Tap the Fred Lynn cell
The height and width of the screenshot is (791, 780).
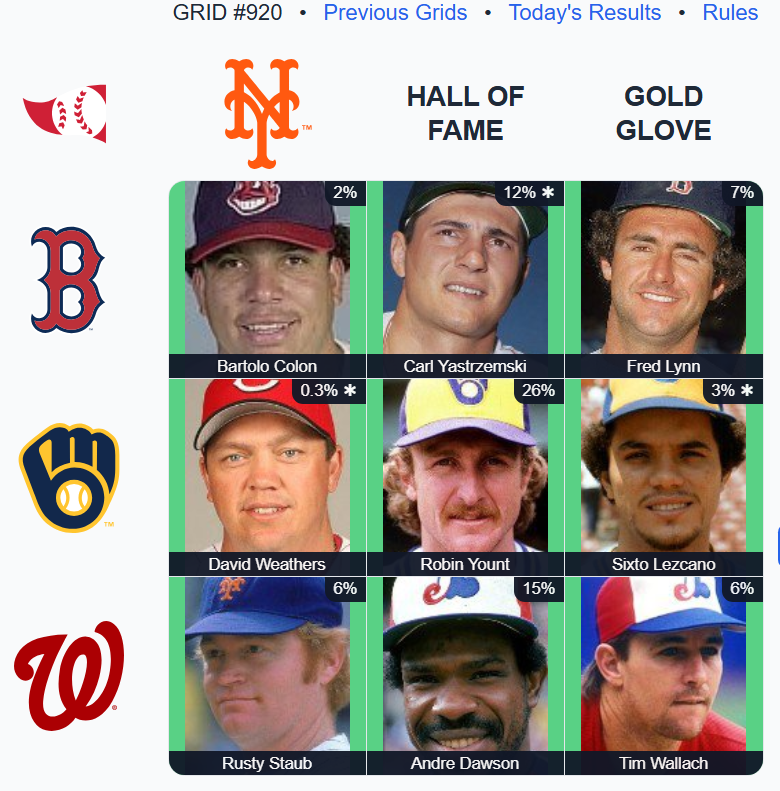(663, 278)
